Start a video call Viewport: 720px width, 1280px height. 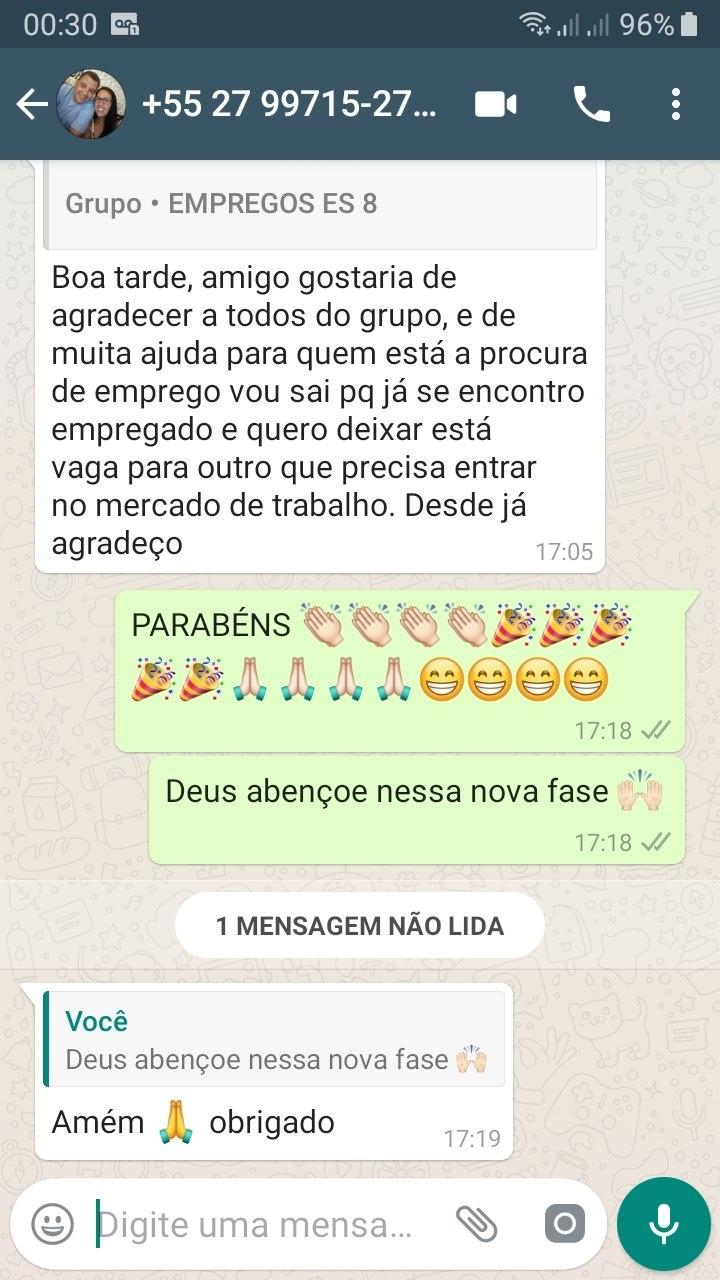coord(496,105)
